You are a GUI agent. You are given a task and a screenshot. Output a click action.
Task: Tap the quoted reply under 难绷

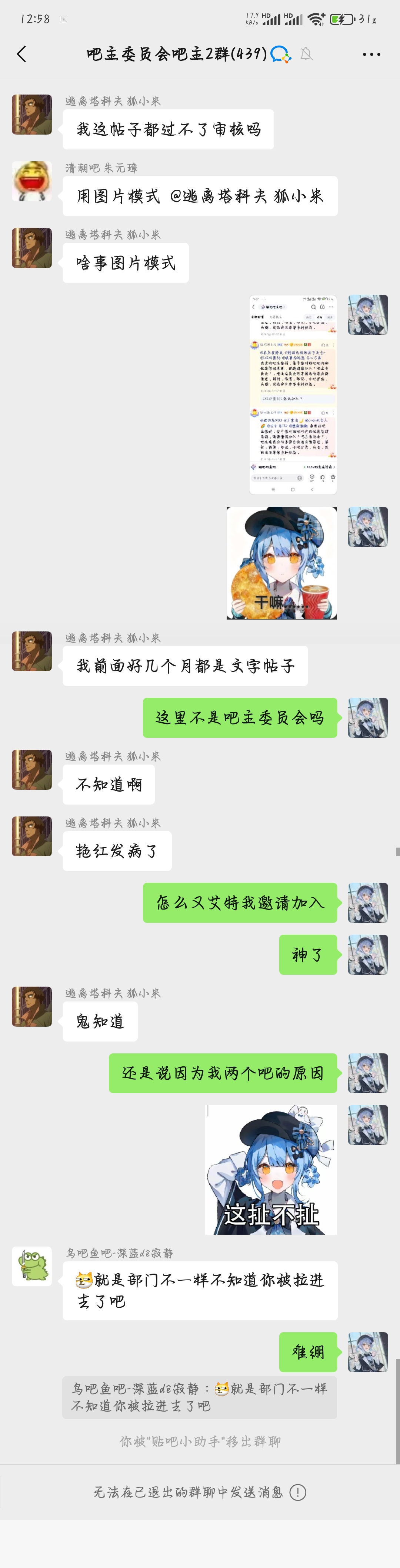[199, 1397]
